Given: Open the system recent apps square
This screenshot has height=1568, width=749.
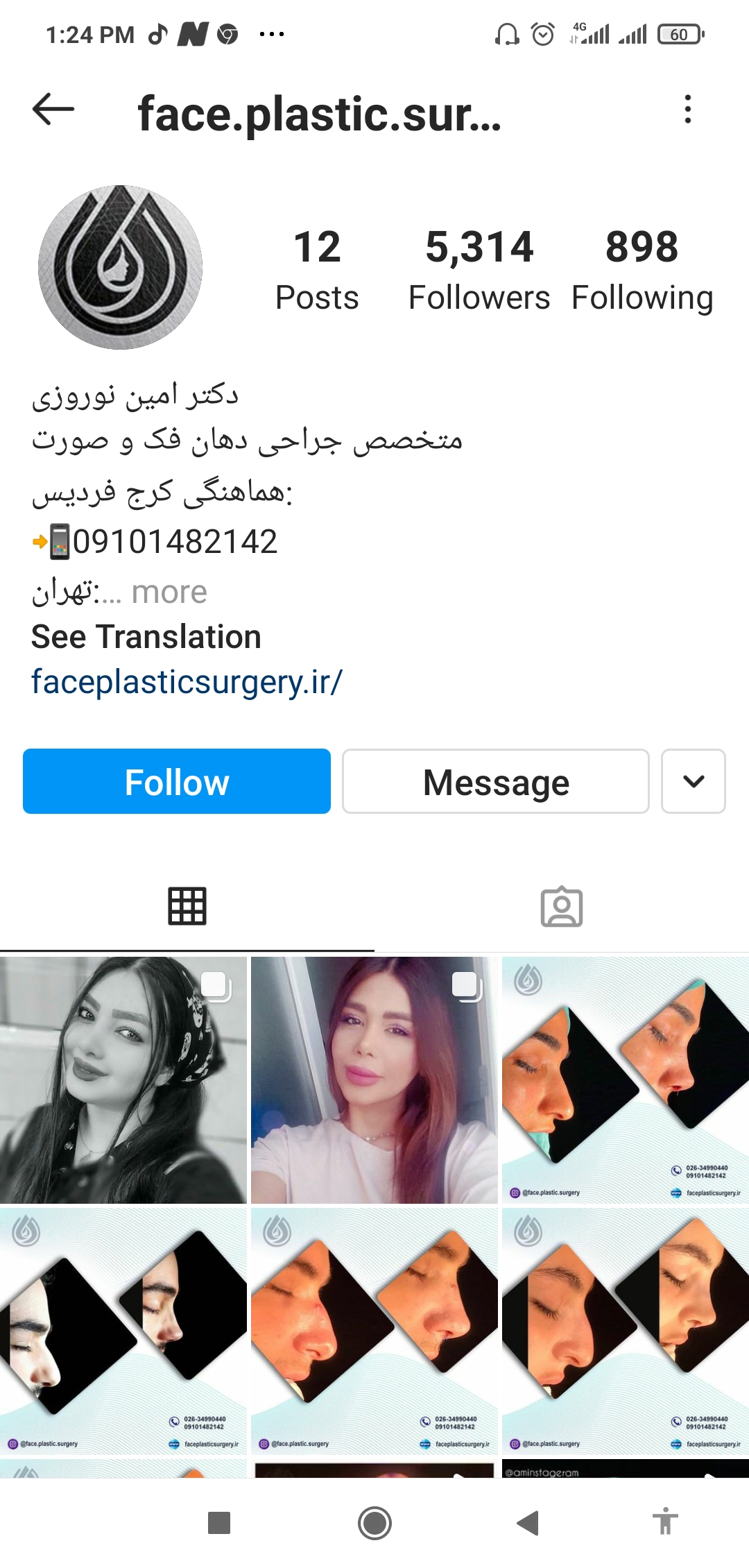Looking at the screenshot, I should pos(219,1523).
